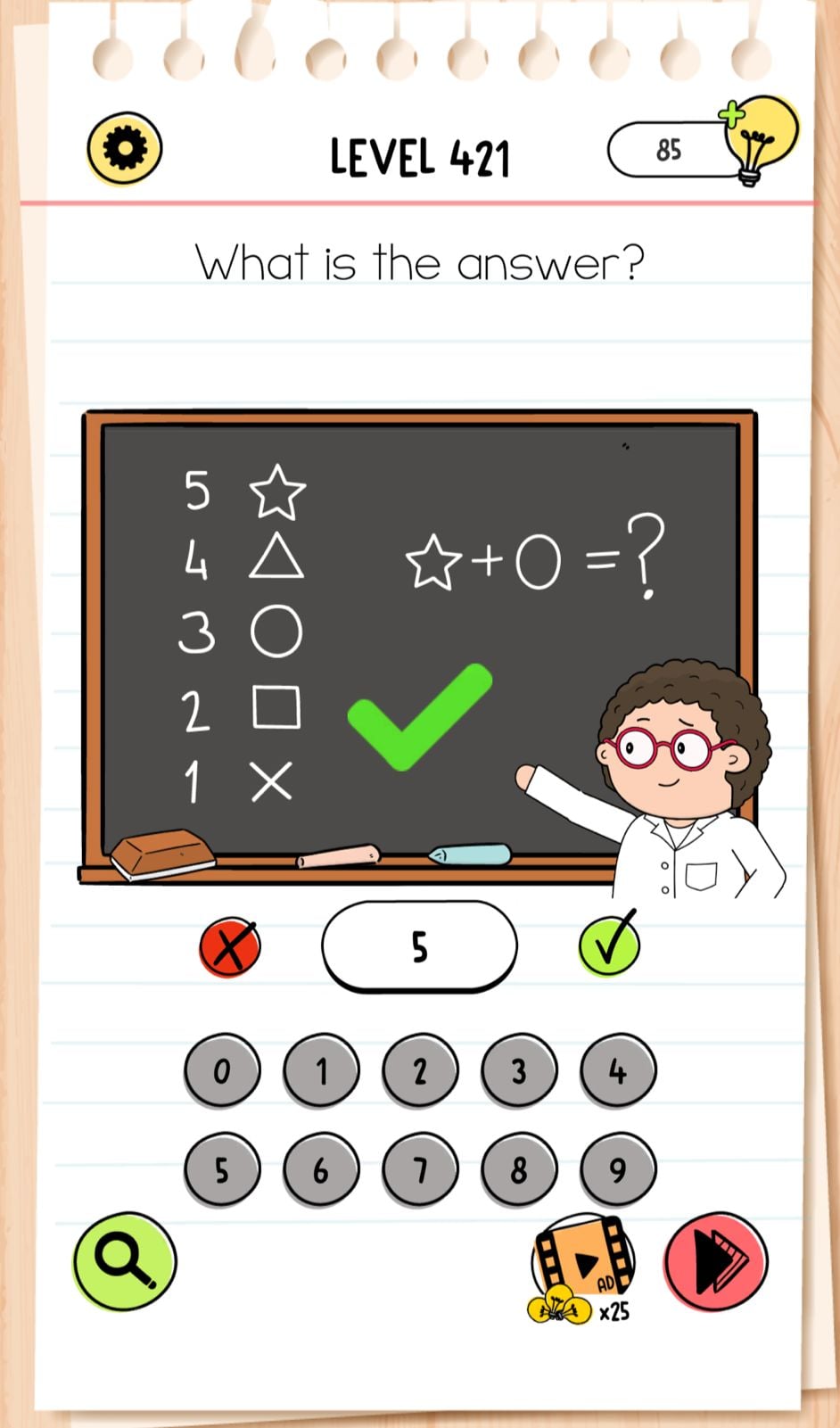Tap the answer field showing 5

point(419,946)
